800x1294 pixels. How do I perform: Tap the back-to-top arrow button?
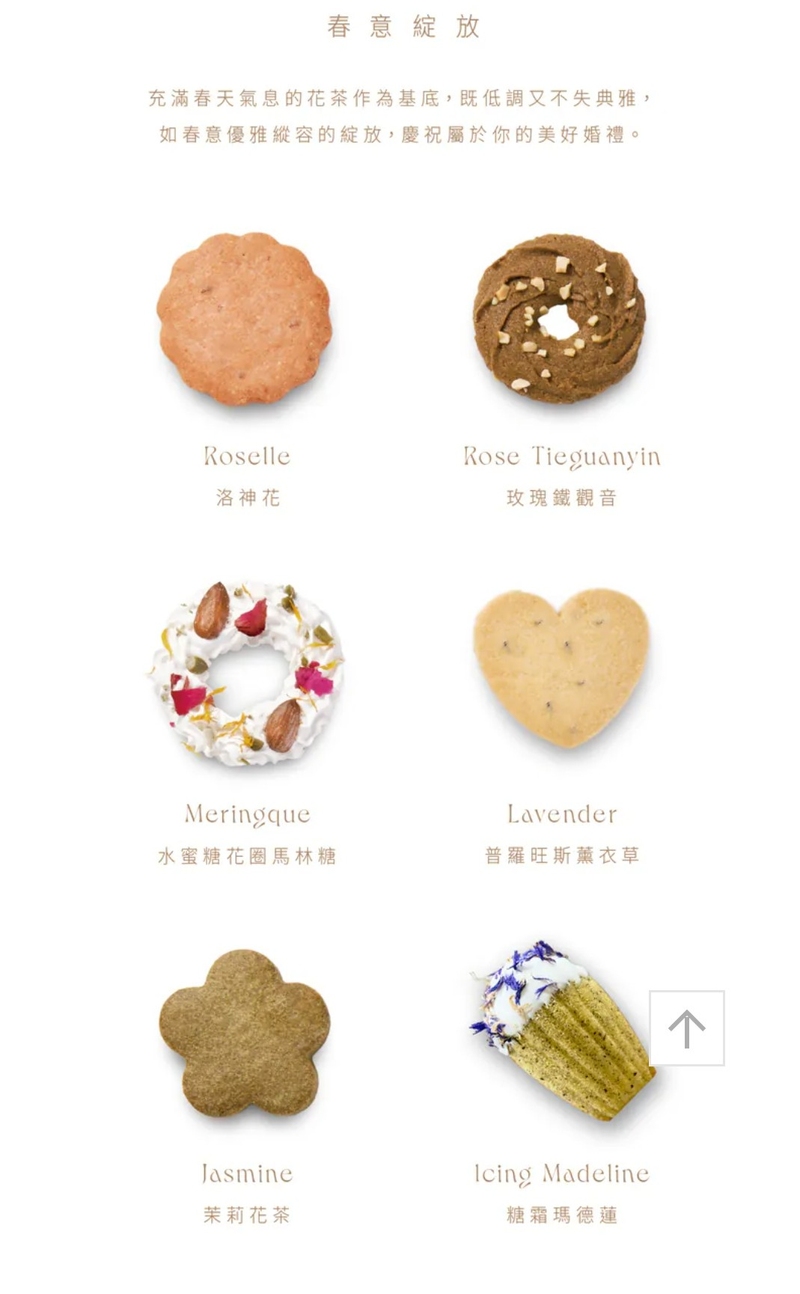(x=687, y=1028)
